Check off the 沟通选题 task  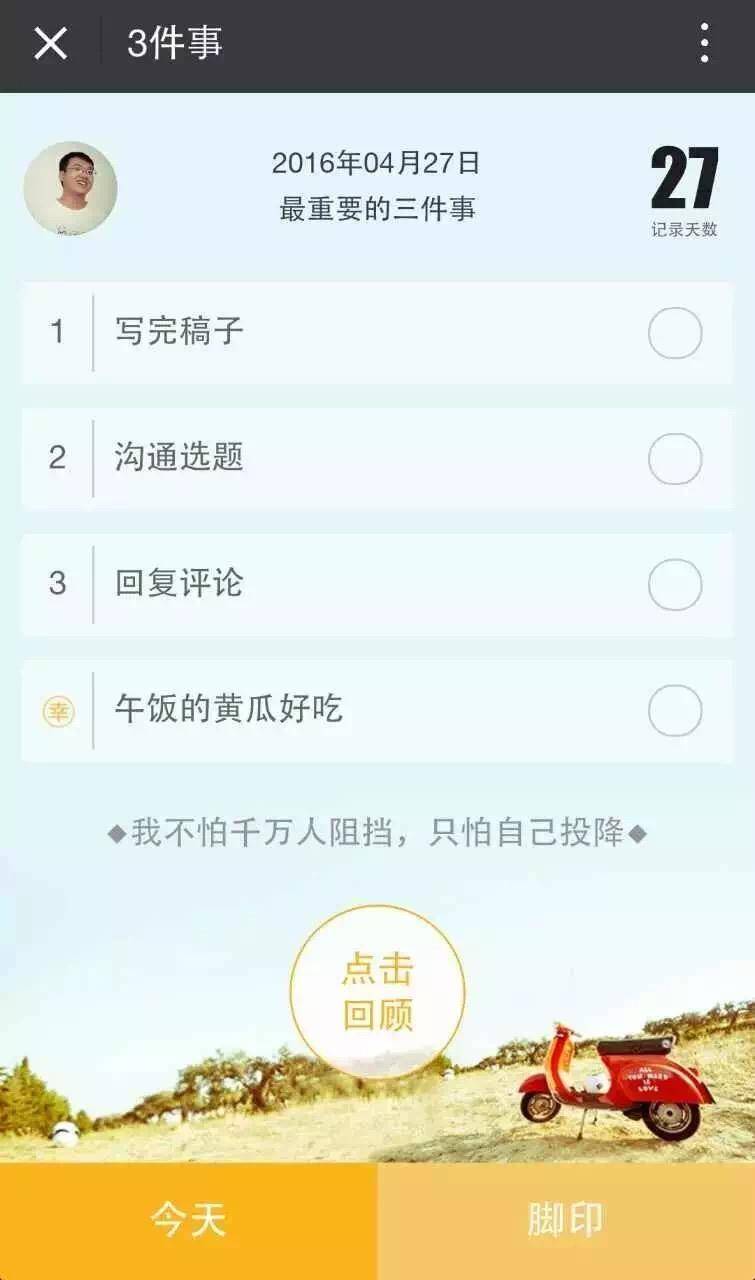tap(675, 459)
